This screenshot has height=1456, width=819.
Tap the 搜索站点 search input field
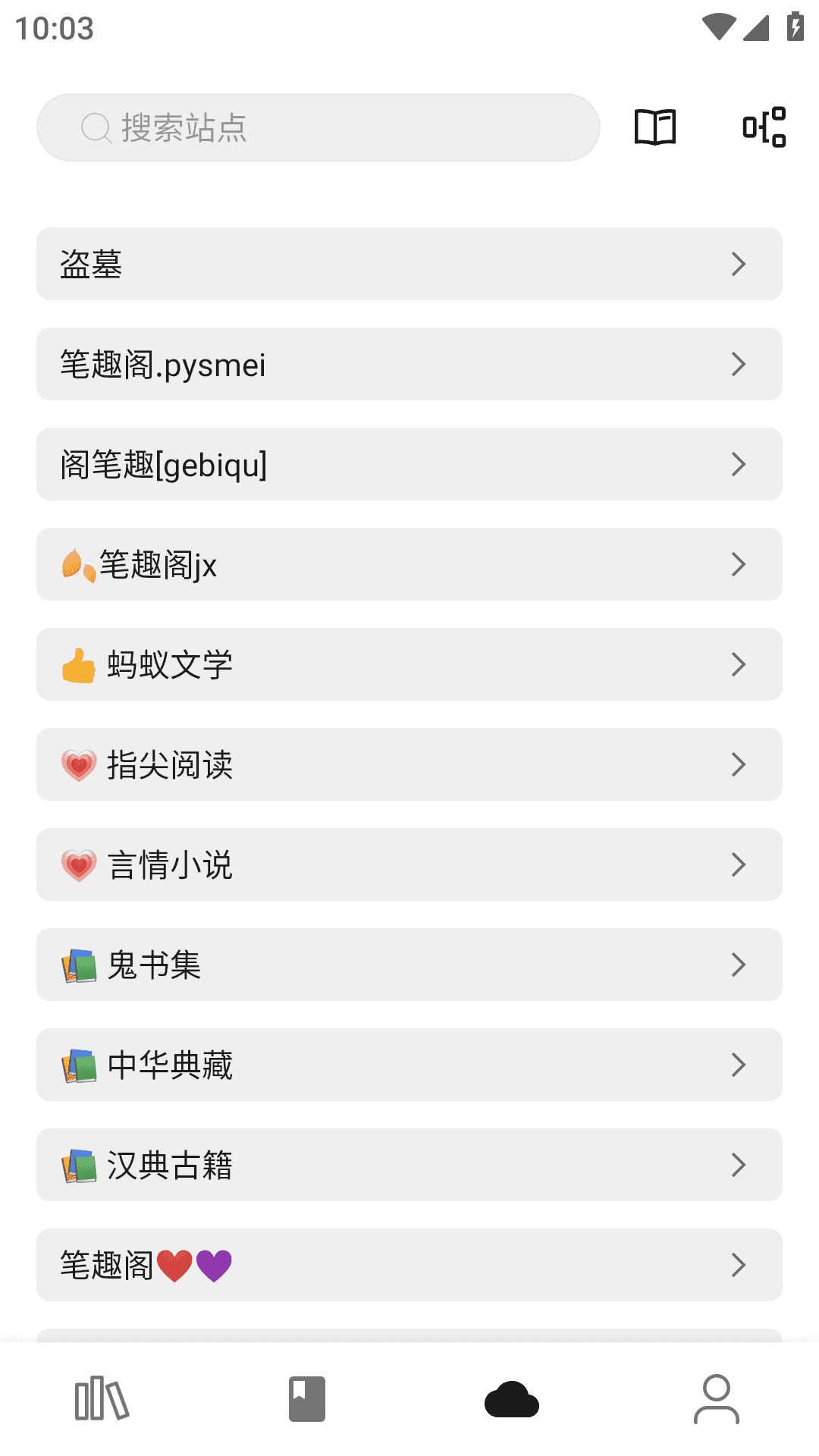pos(318,127)
